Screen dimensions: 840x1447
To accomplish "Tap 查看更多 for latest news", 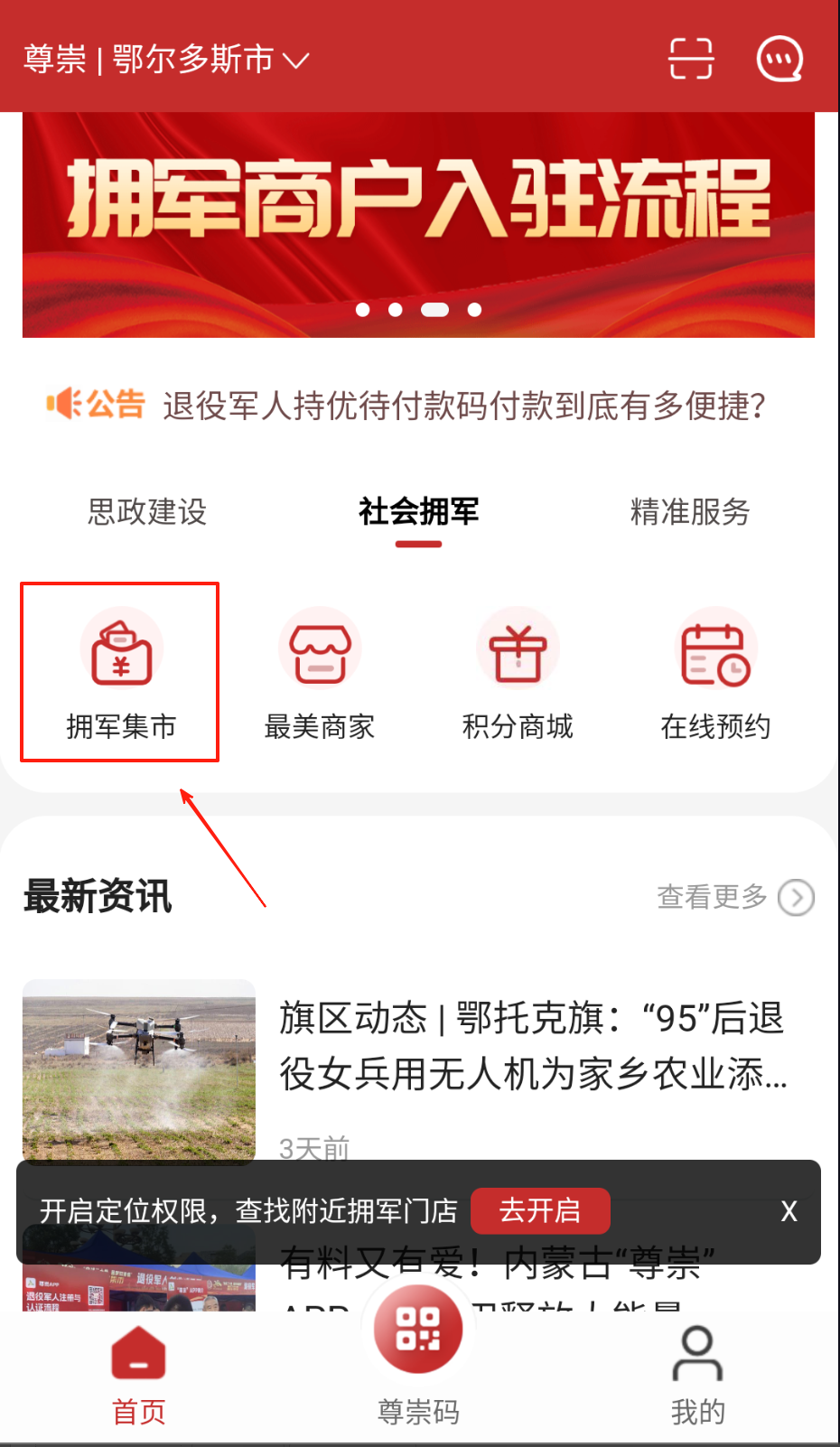I will point(734,897).
